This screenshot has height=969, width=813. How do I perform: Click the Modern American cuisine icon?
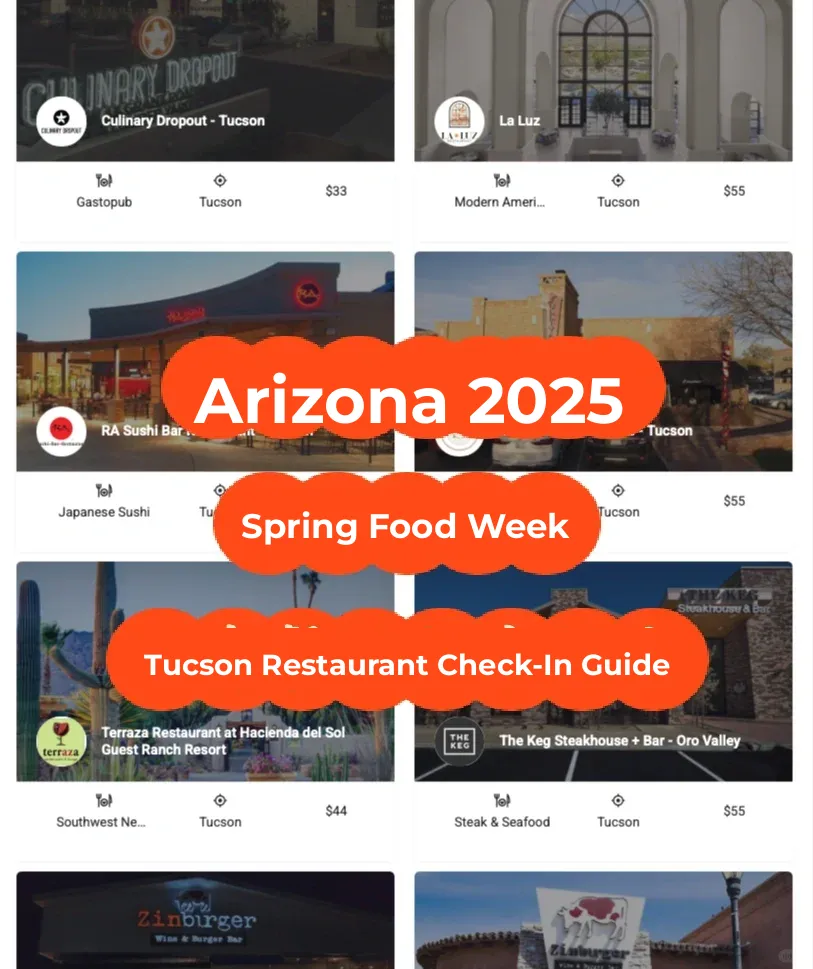point(502,181)
